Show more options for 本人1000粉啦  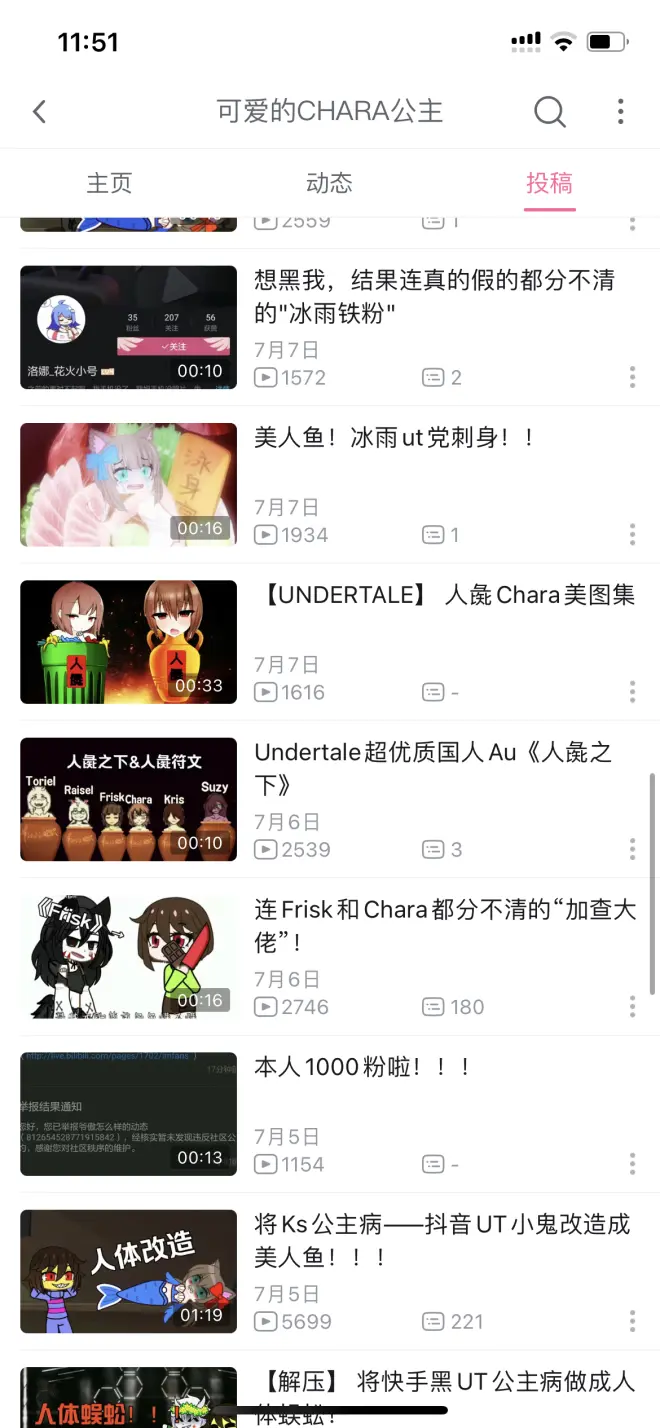pos(632,1164)
